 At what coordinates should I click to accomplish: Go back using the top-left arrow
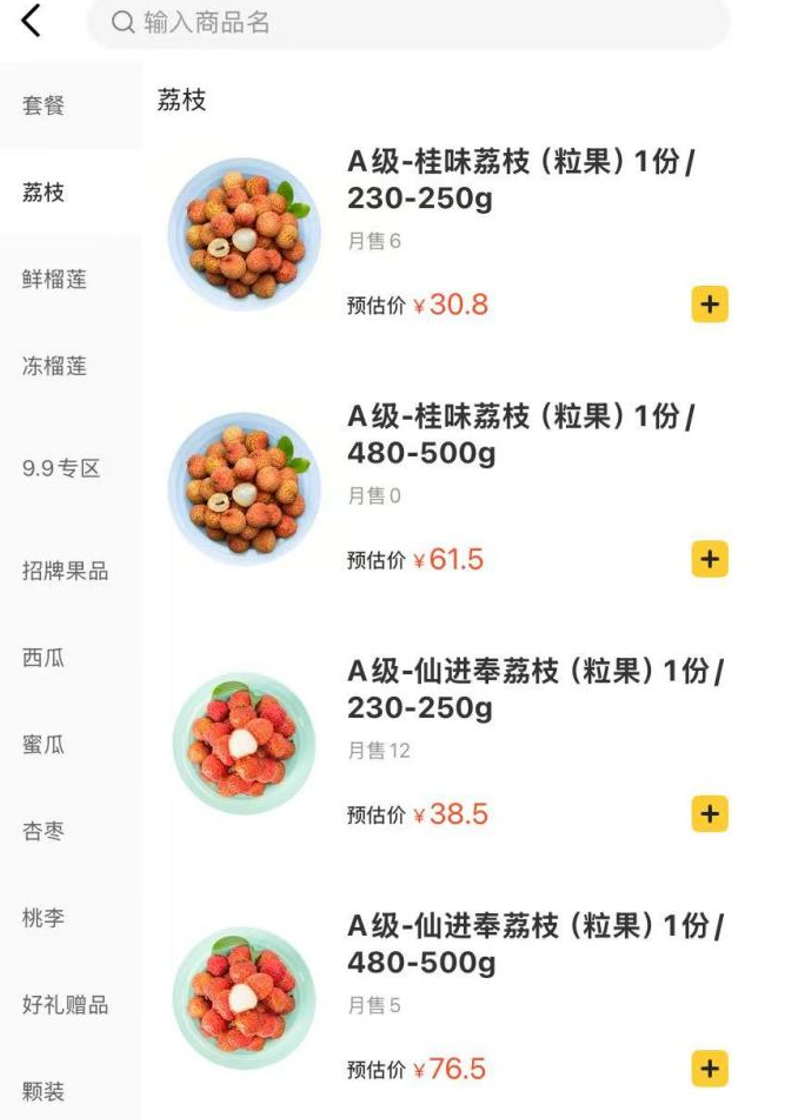click(x=32, y=21)
